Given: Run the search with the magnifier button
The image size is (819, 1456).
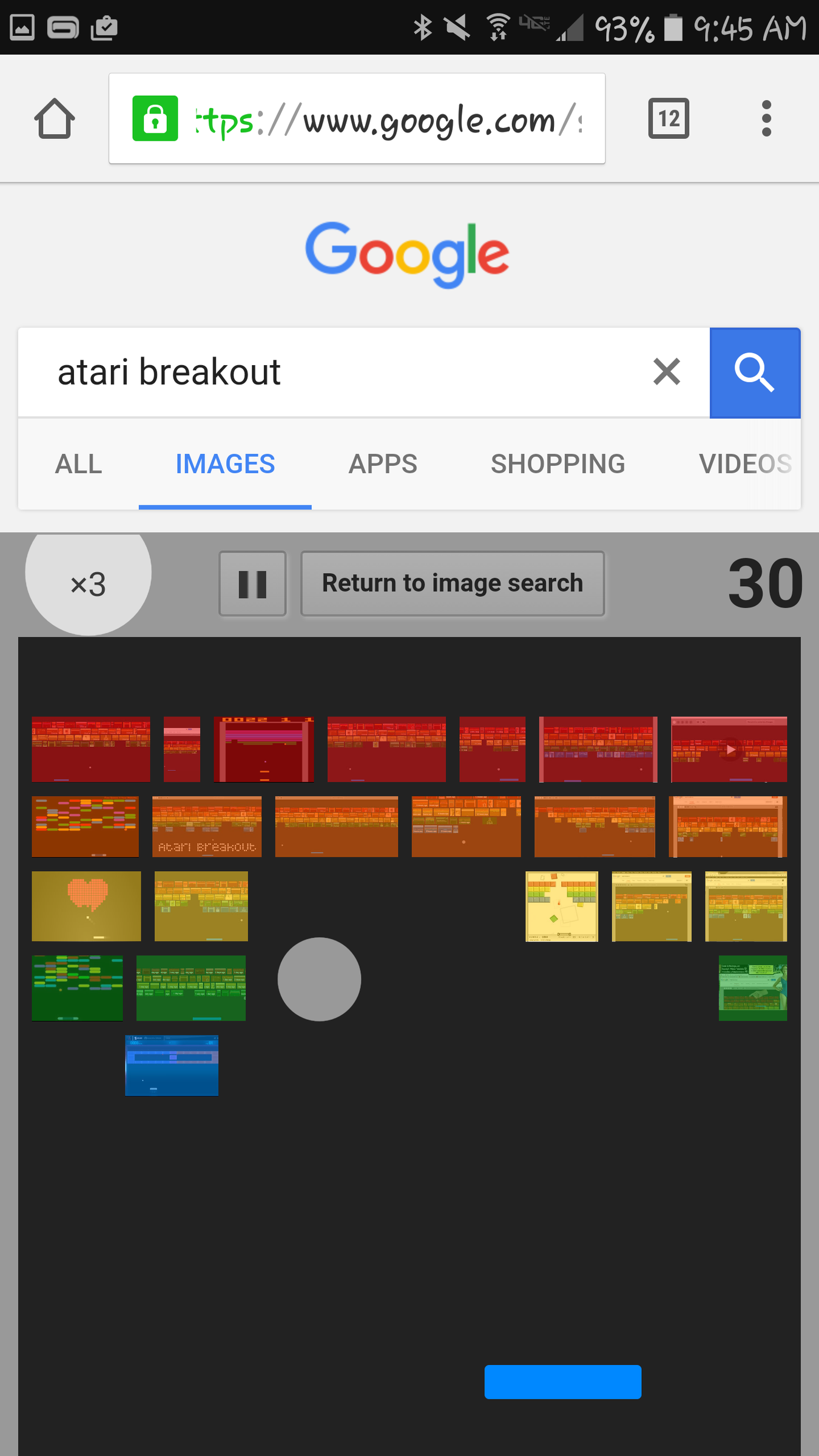Looking at the screenshot, I should click(755, 373).
